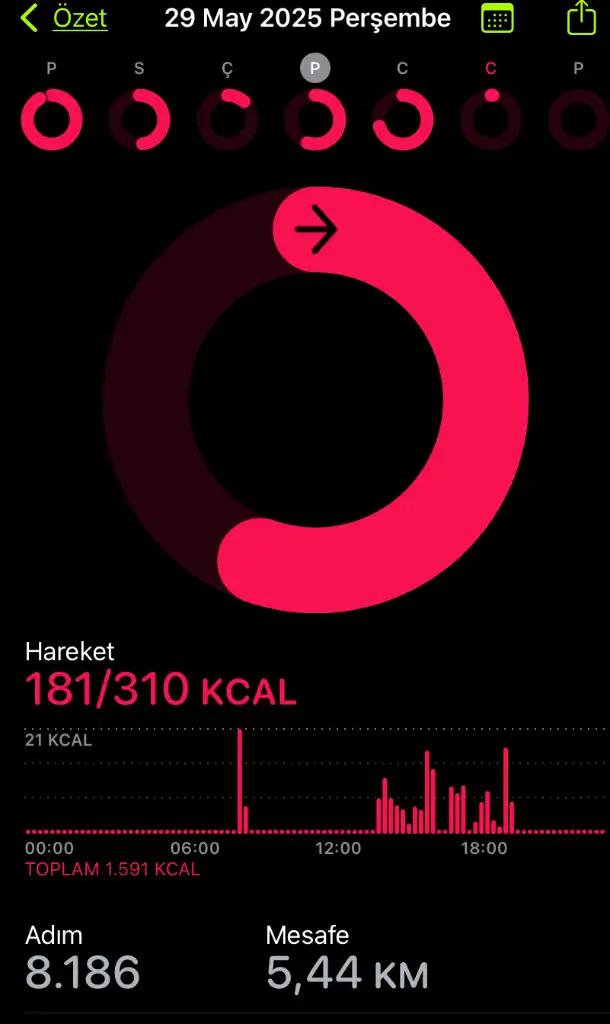Share this day's activity

tap(581, 17)
